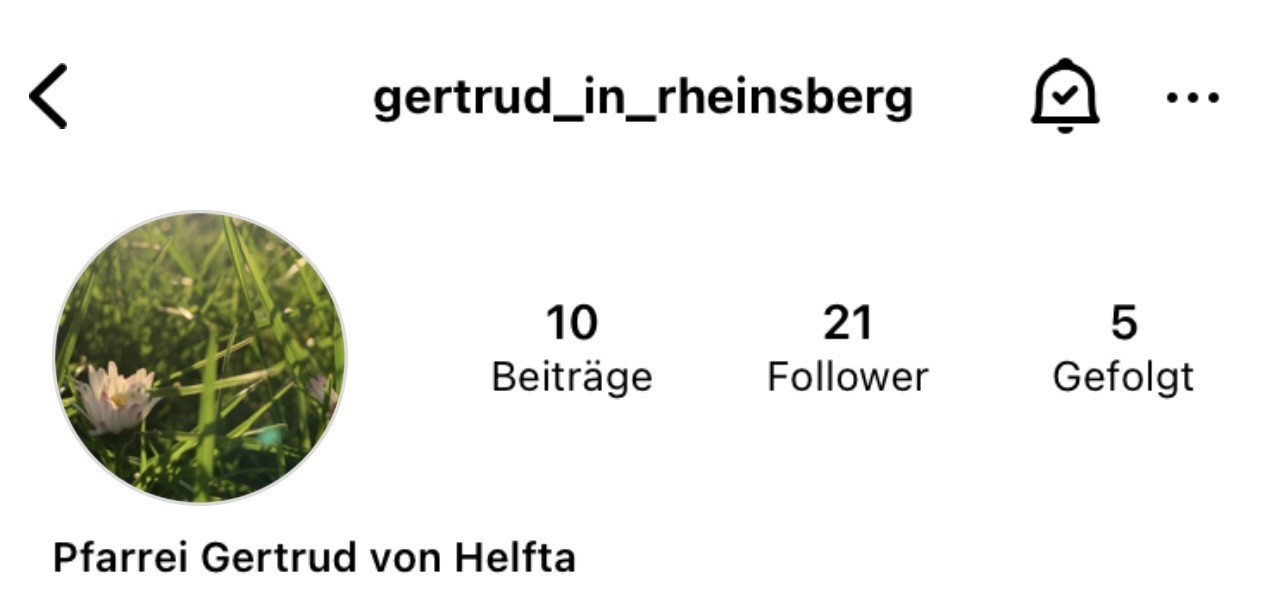Jump to the 10 Beiträge posts
This screenshot has width=1285, height=594.
tap(571, 349)
